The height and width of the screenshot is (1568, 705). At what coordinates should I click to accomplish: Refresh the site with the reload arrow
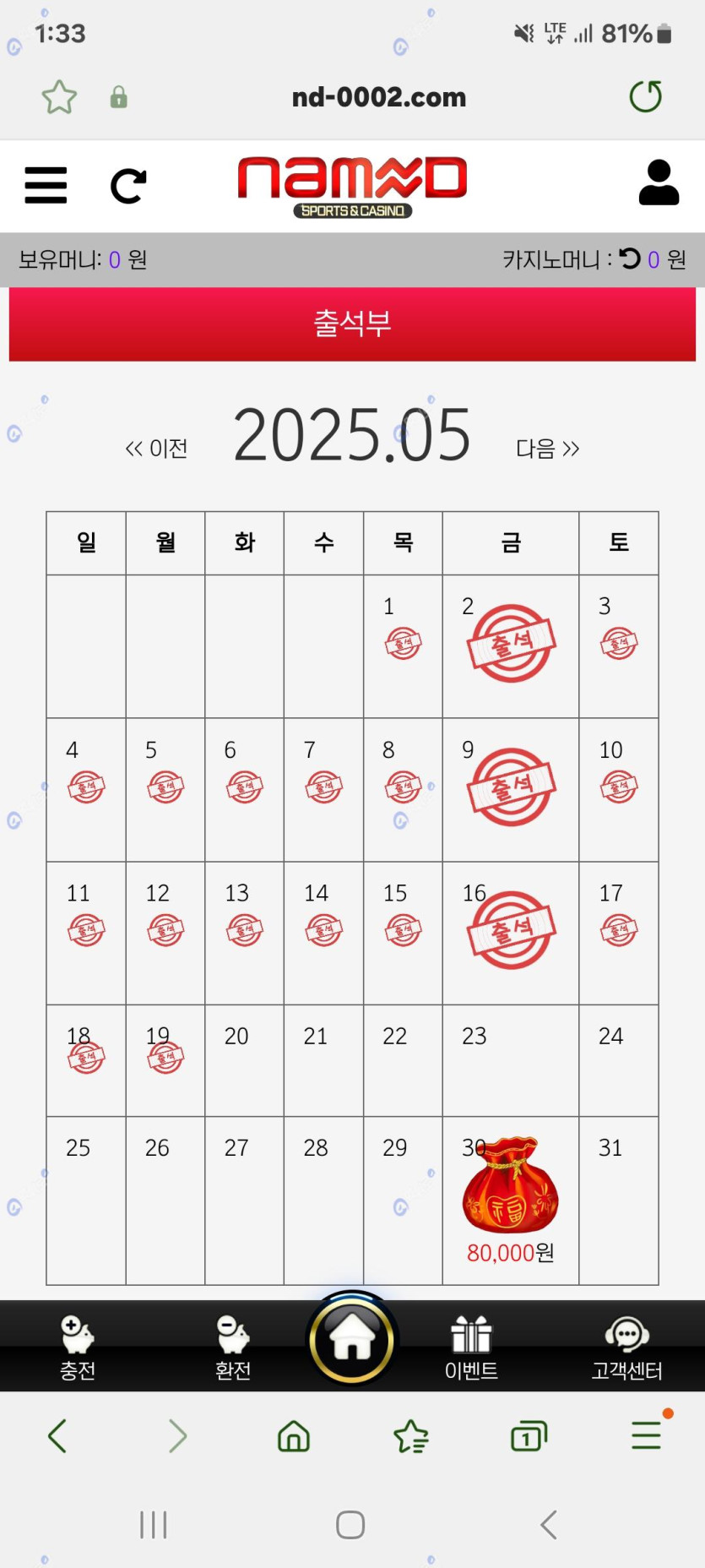(x=128, y=186)
